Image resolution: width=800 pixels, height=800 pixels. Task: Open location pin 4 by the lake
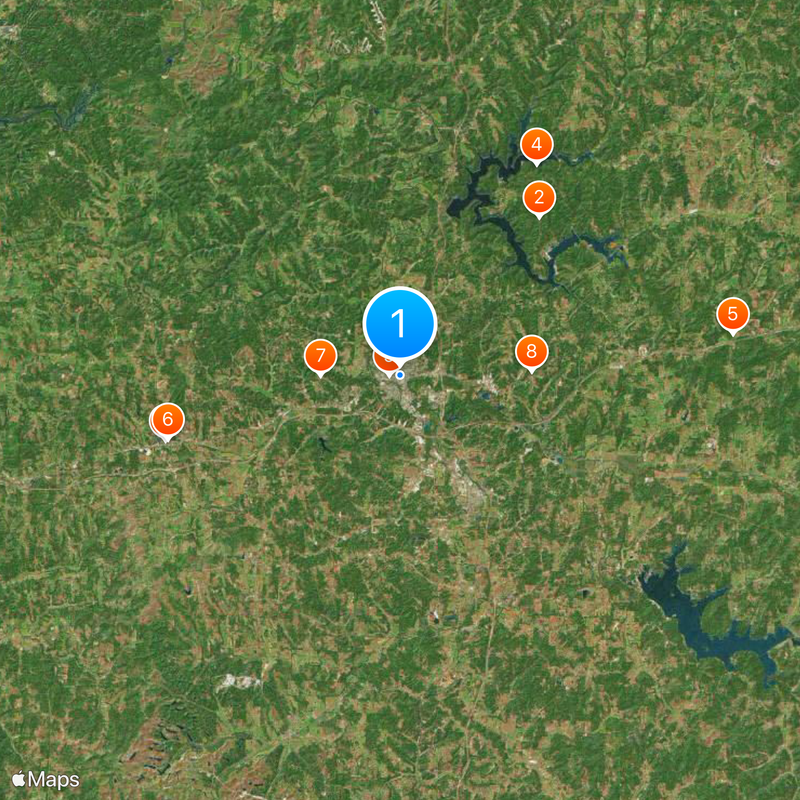pos(537,146)
